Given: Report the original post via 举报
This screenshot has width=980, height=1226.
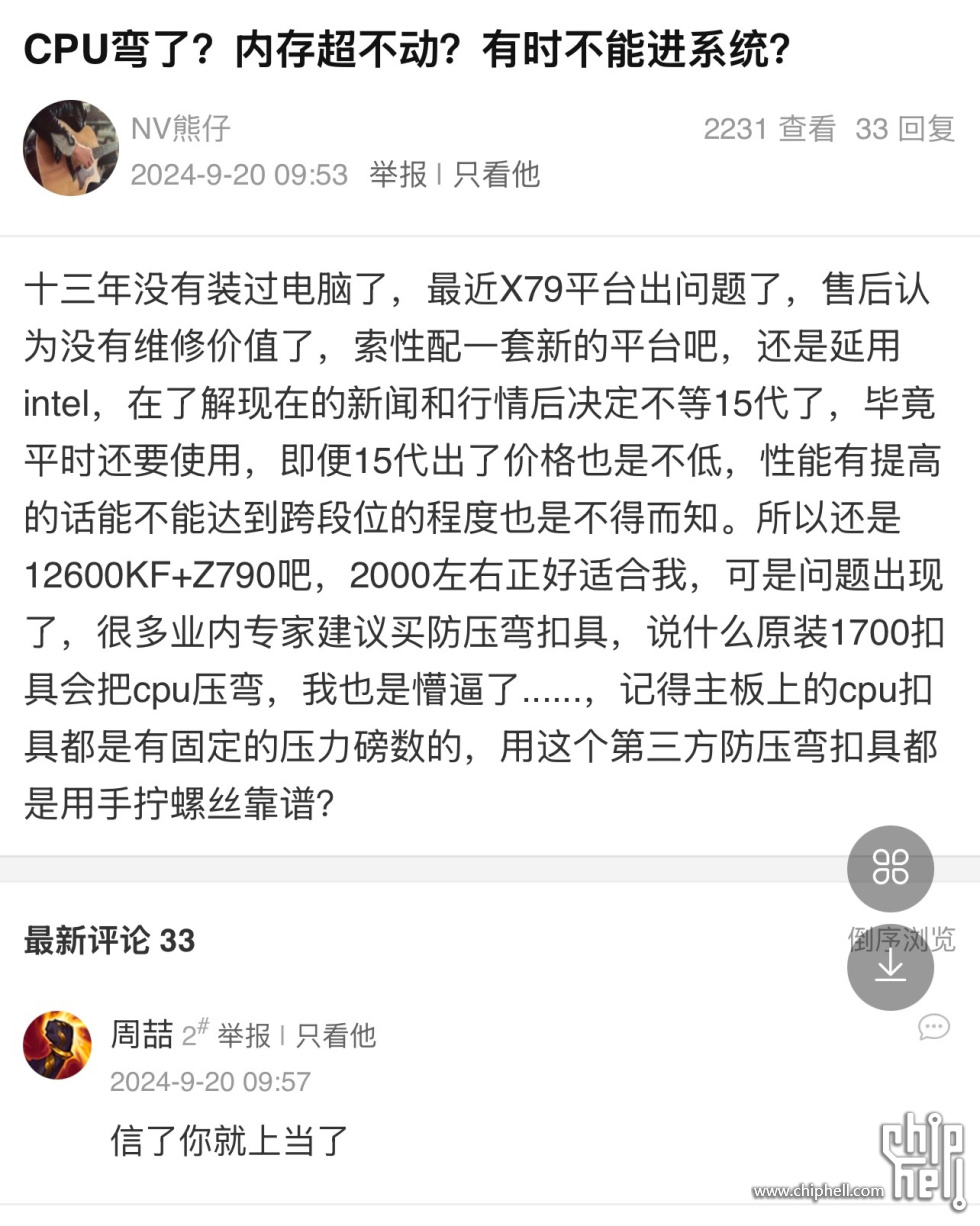Looking at the screenshot, I should click(x=398, y=174).
